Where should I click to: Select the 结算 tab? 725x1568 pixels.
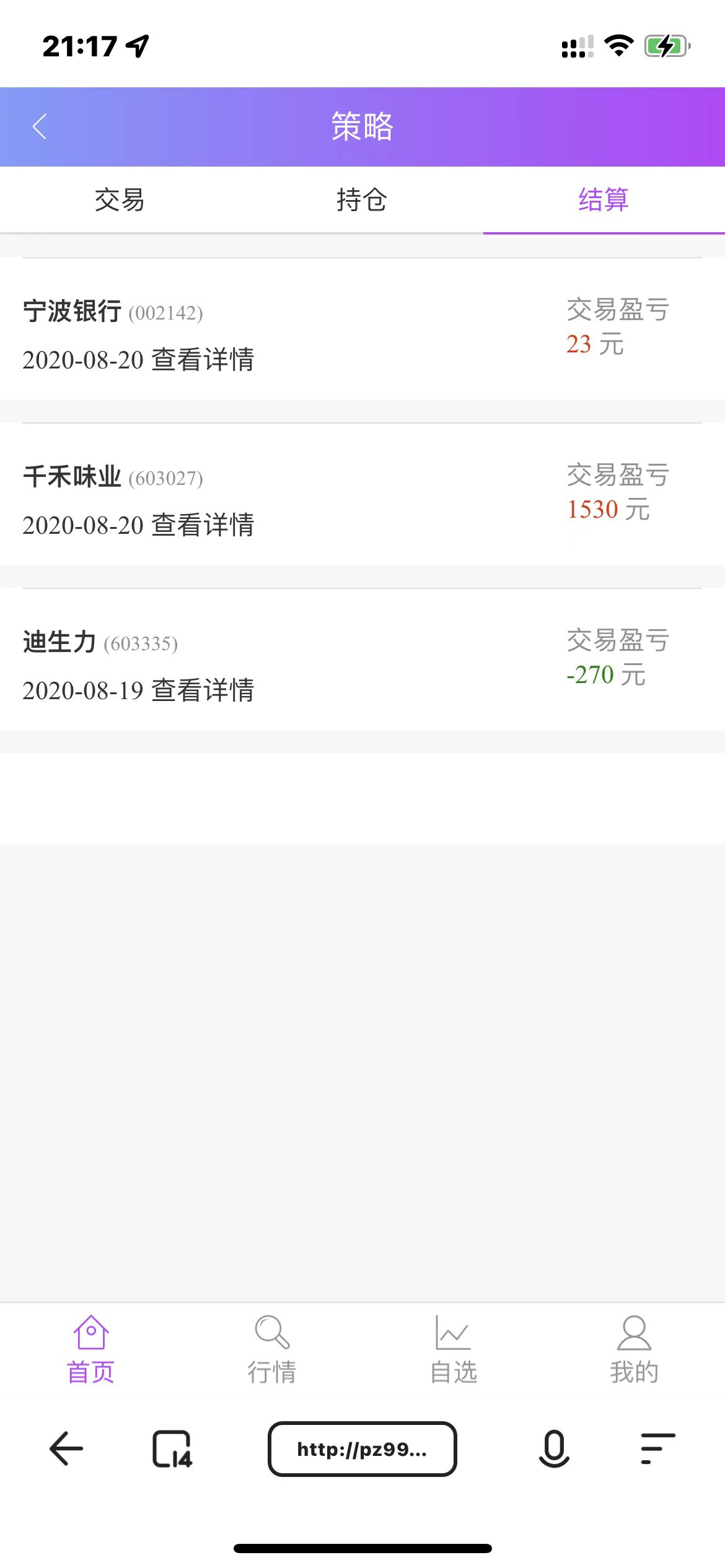pyautogui.click(x=604, y=200)
